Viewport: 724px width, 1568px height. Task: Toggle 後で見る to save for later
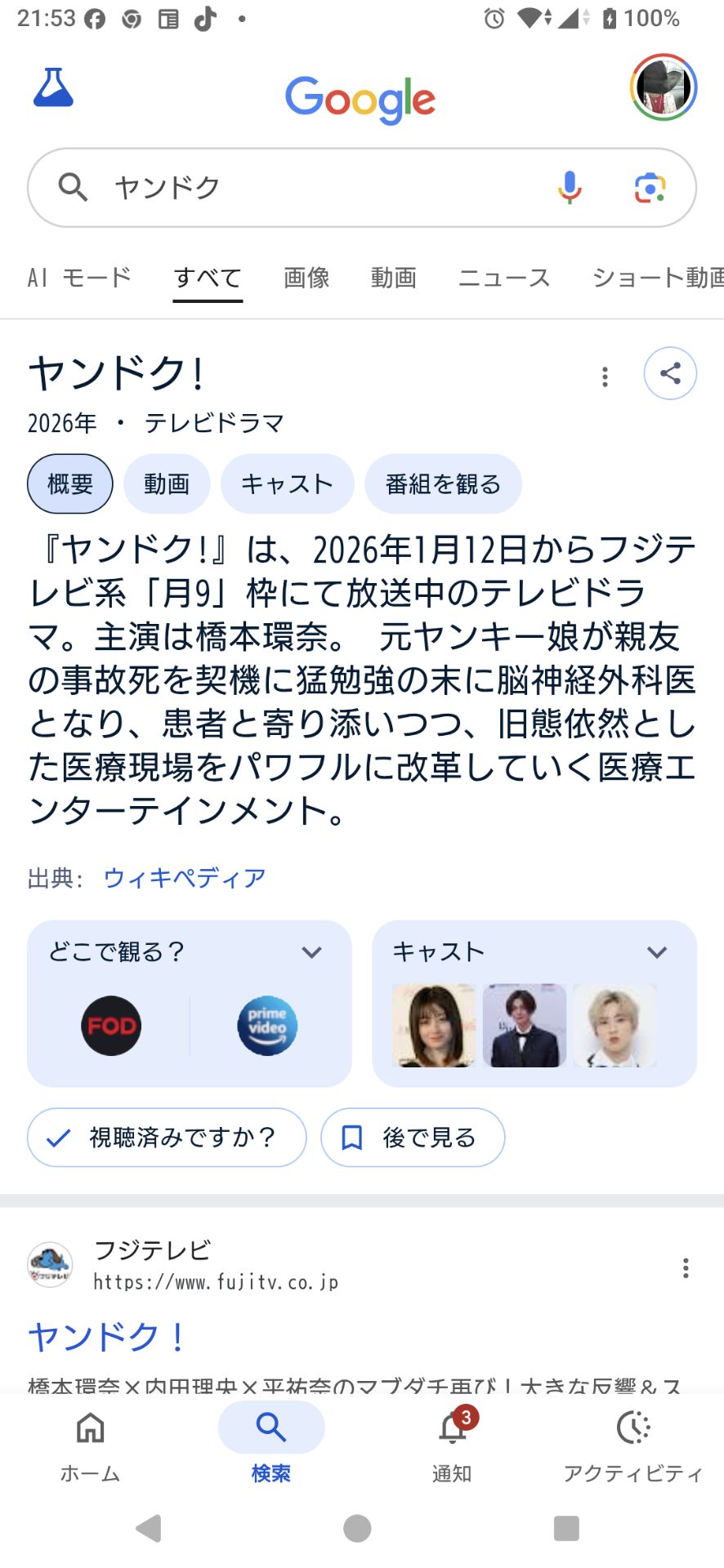point(412,1137)
